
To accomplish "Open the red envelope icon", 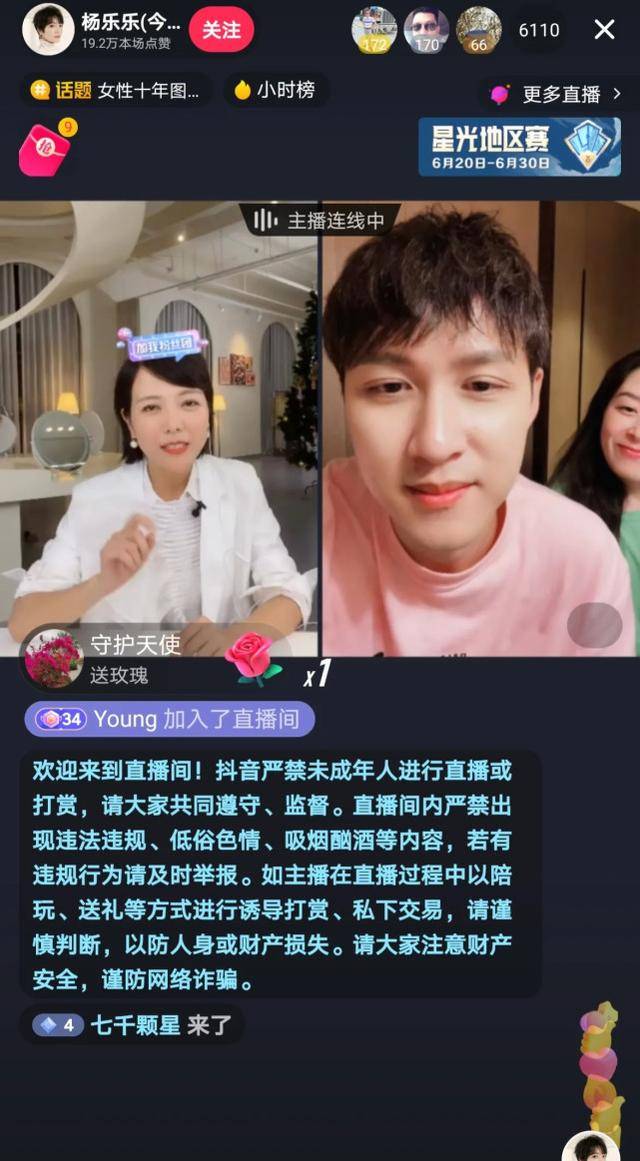I will coord(46,147).
